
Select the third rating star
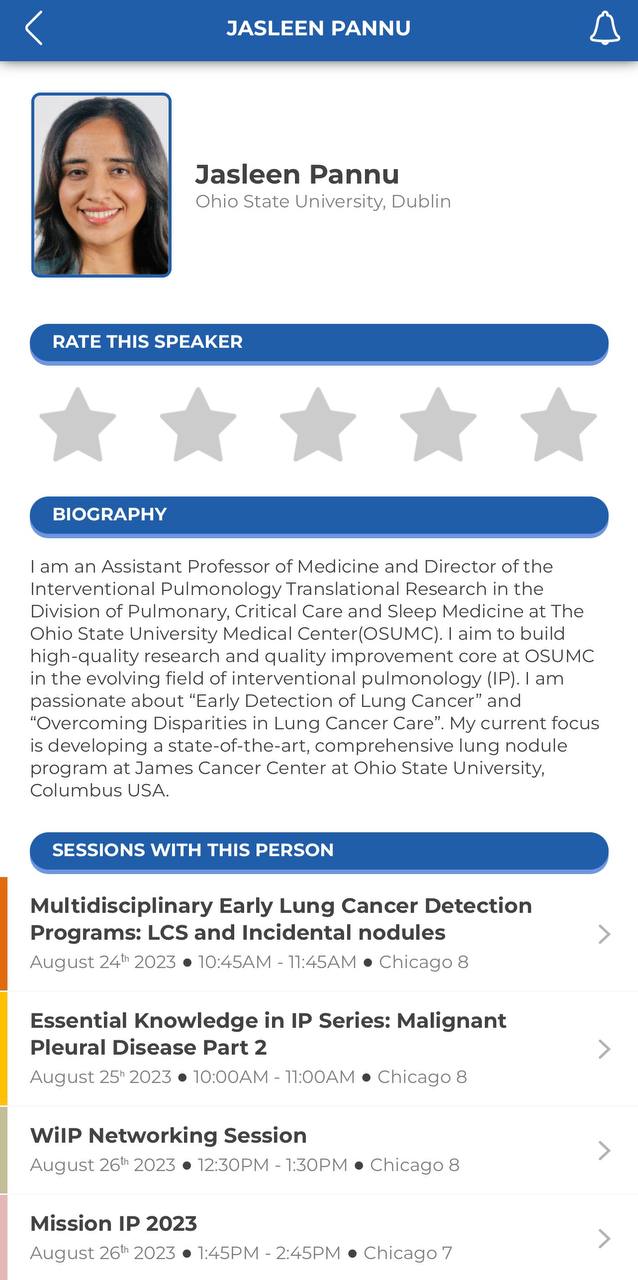click(318, 425)
